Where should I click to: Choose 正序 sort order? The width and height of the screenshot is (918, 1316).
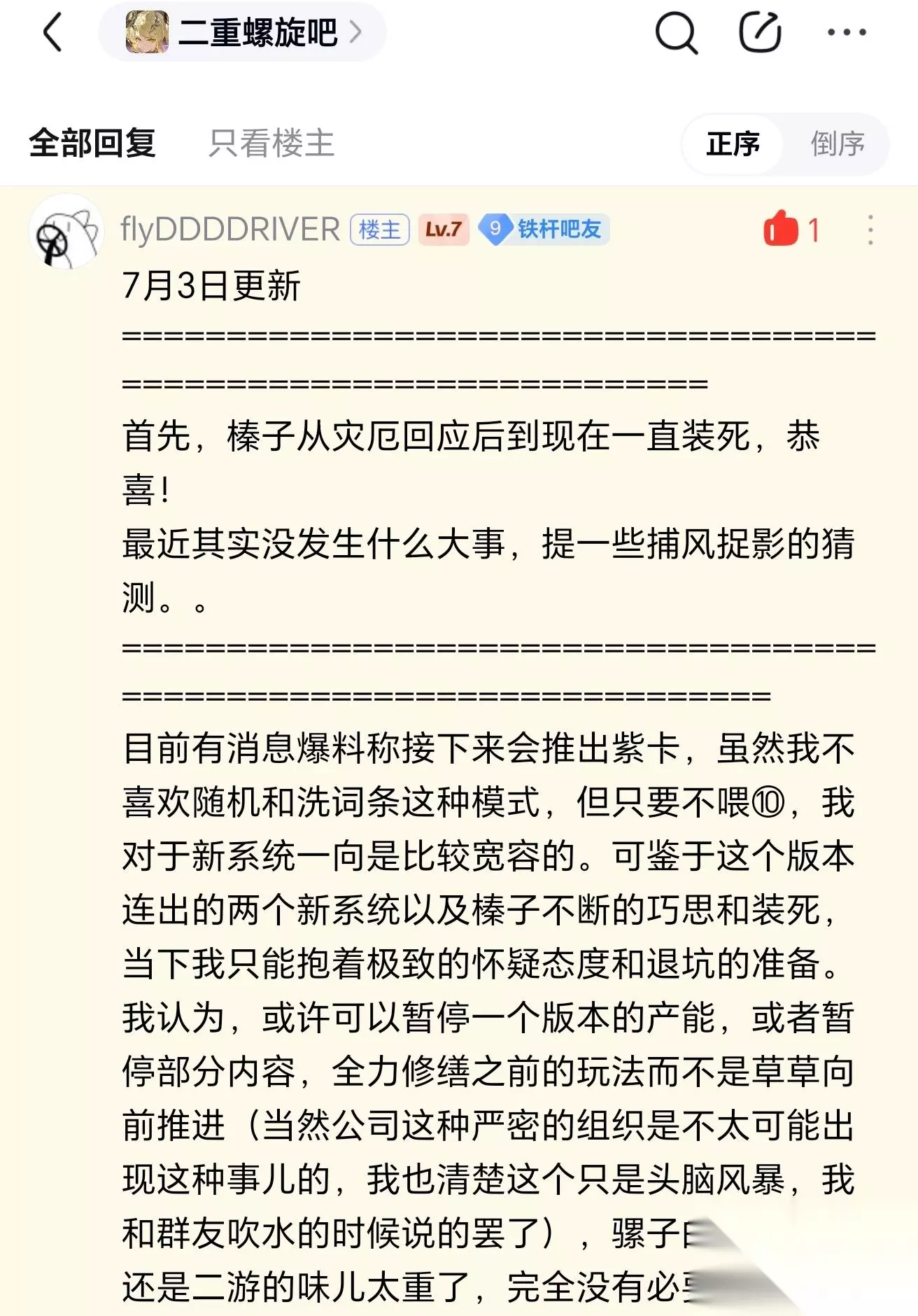733,144
